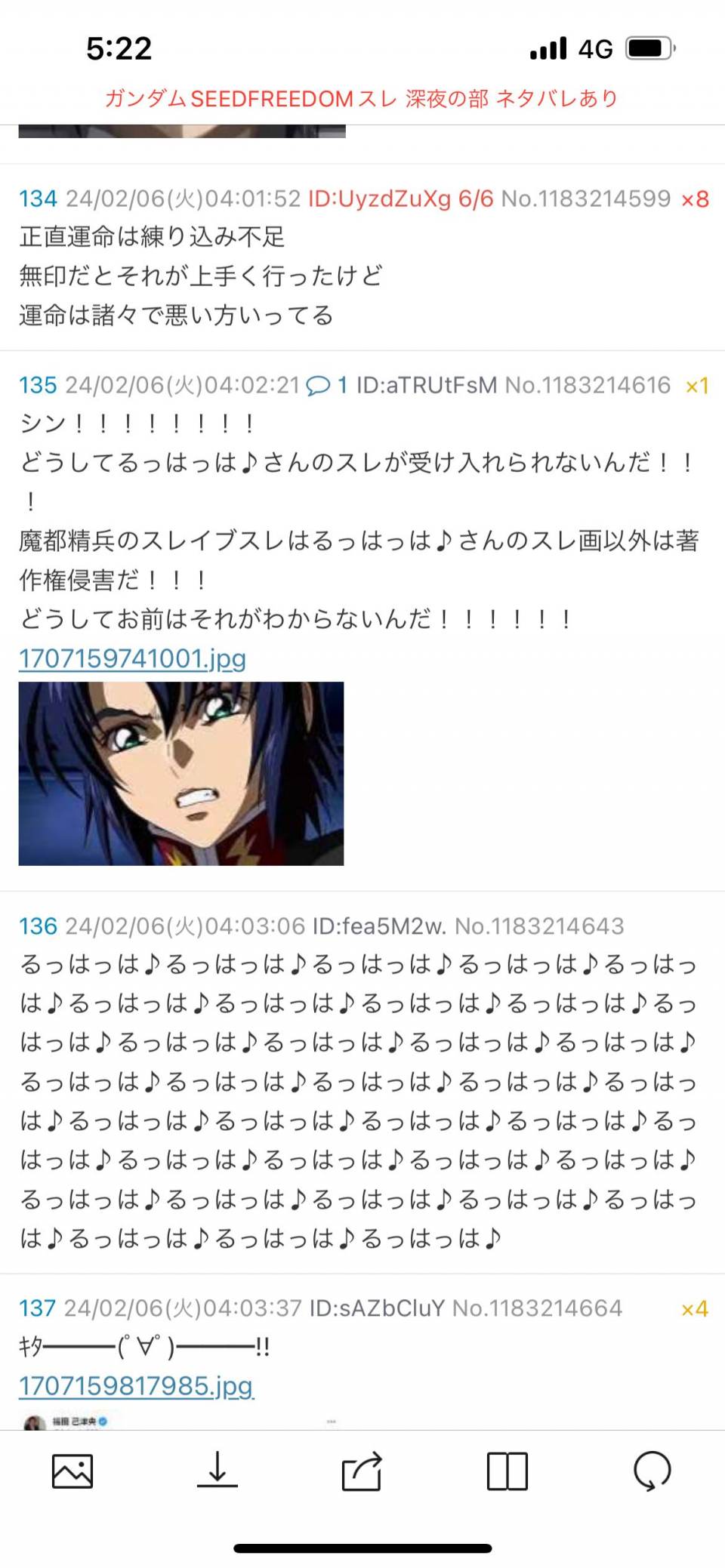Open the split view icon in toolbar
This screenshot has height=1568, width=725.
pyautogui.click(x=507, y=1471)
